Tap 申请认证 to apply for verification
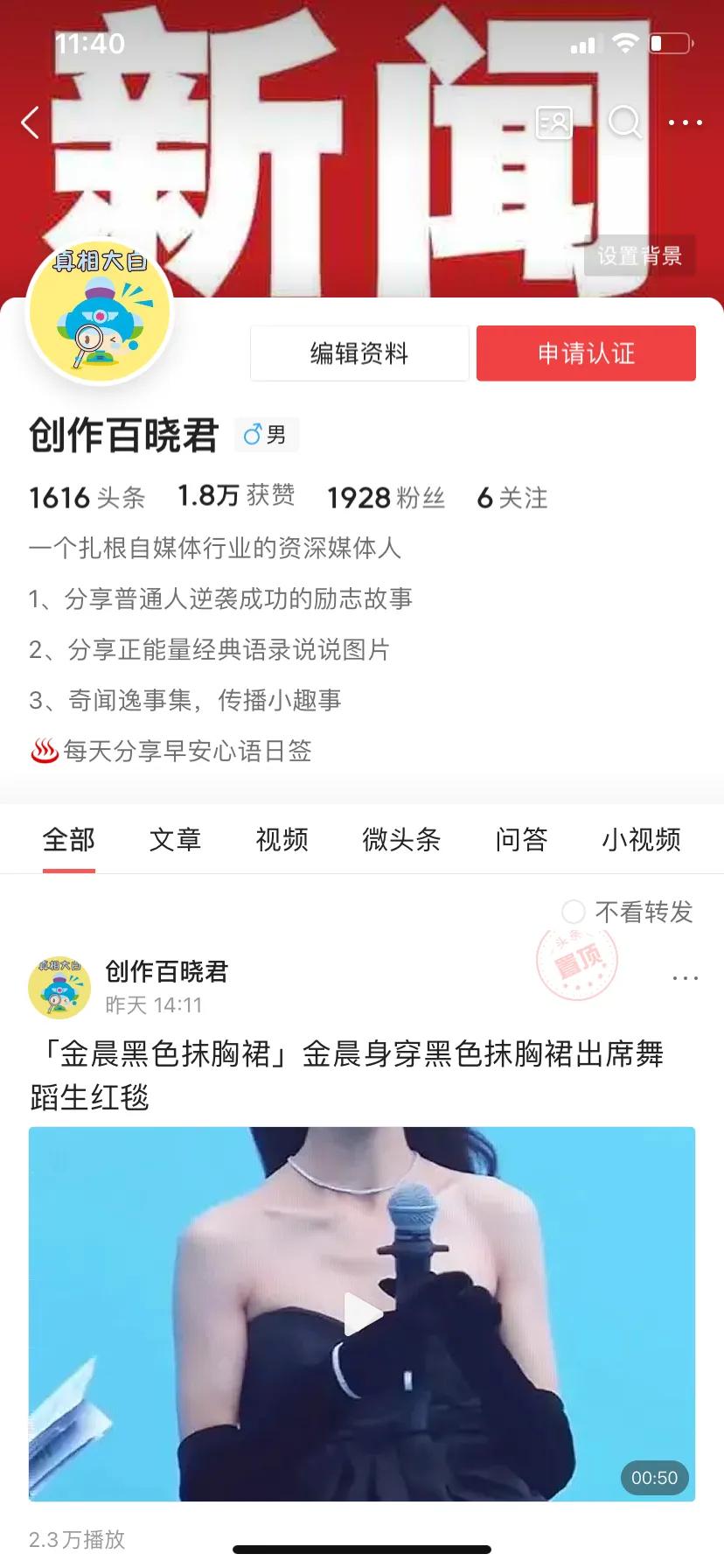This screenshot has height=1568, width=724. tap(586, 353)
